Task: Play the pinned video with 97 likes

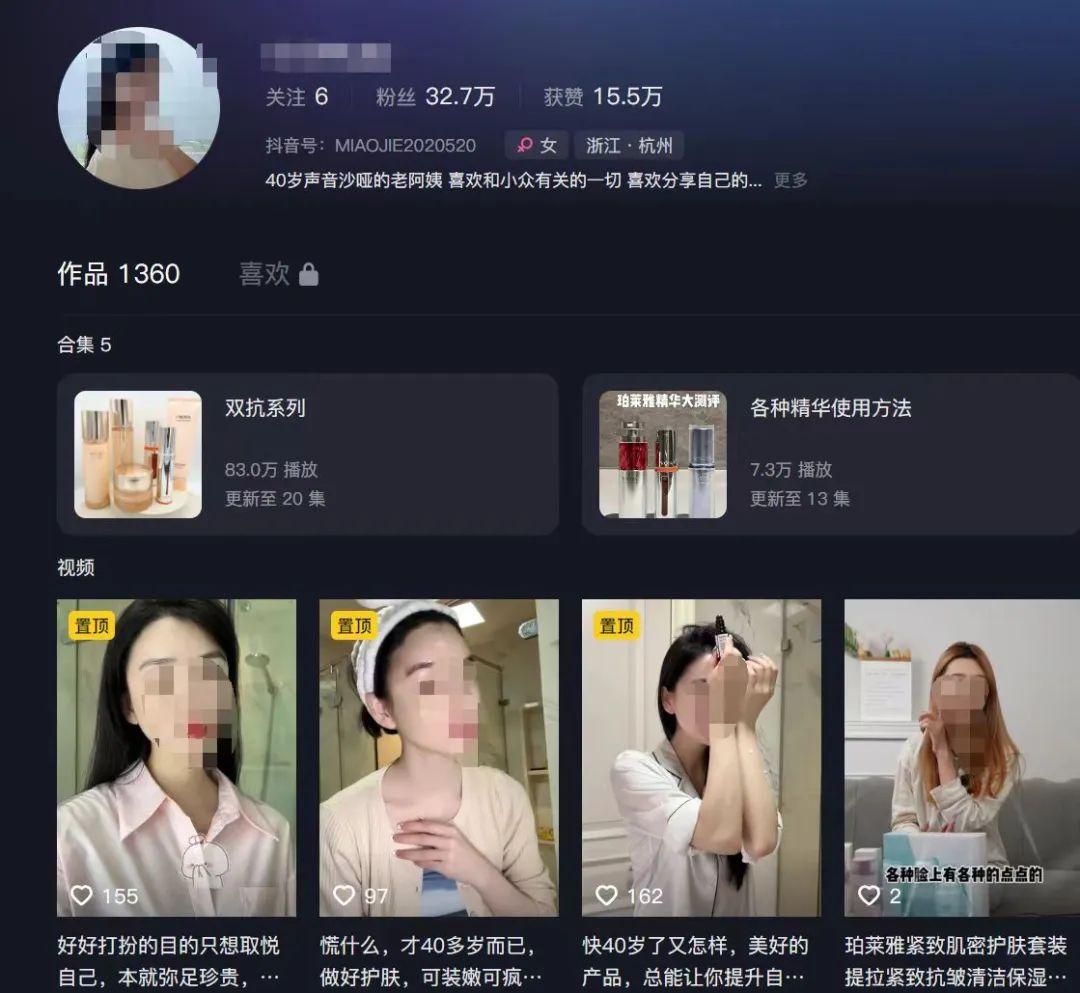Action: point(438,757)
